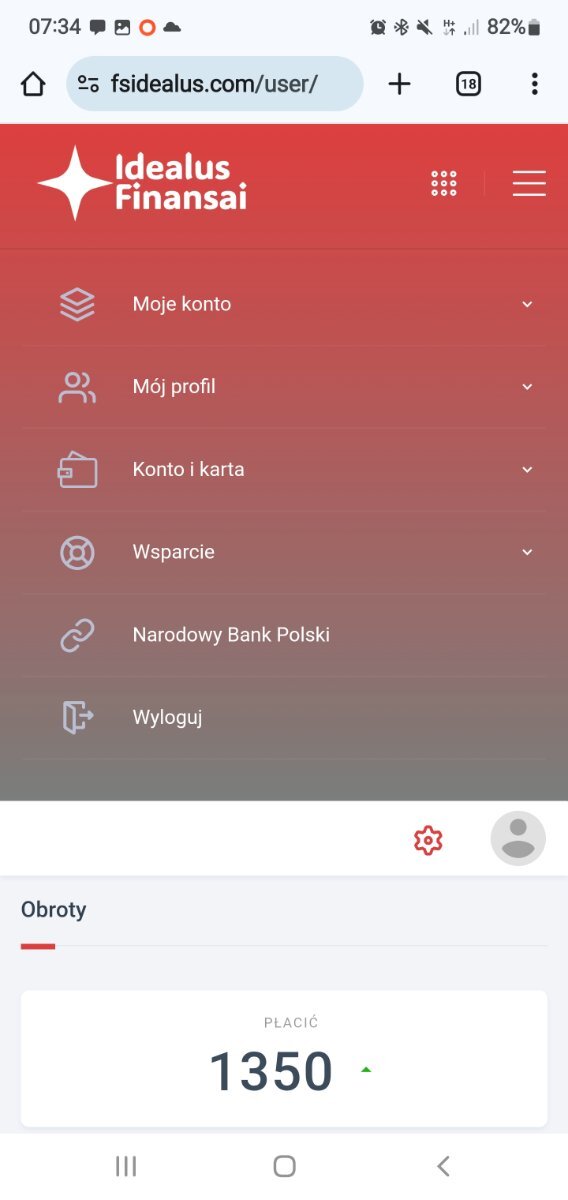Expand the Mój profil section
The height and width of the screenshot is (1200, 568).
coord(284,387)
